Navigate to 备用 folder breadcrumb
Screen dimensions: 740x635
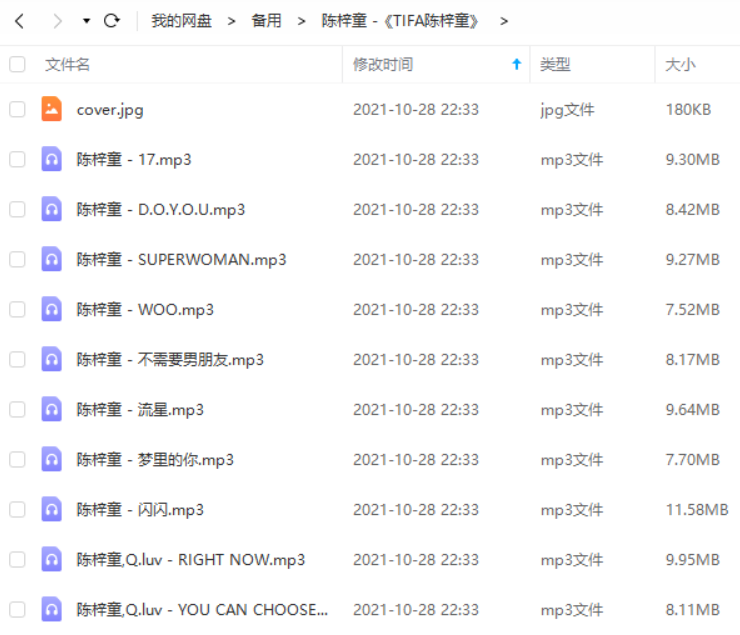click(x=266, y=20)
